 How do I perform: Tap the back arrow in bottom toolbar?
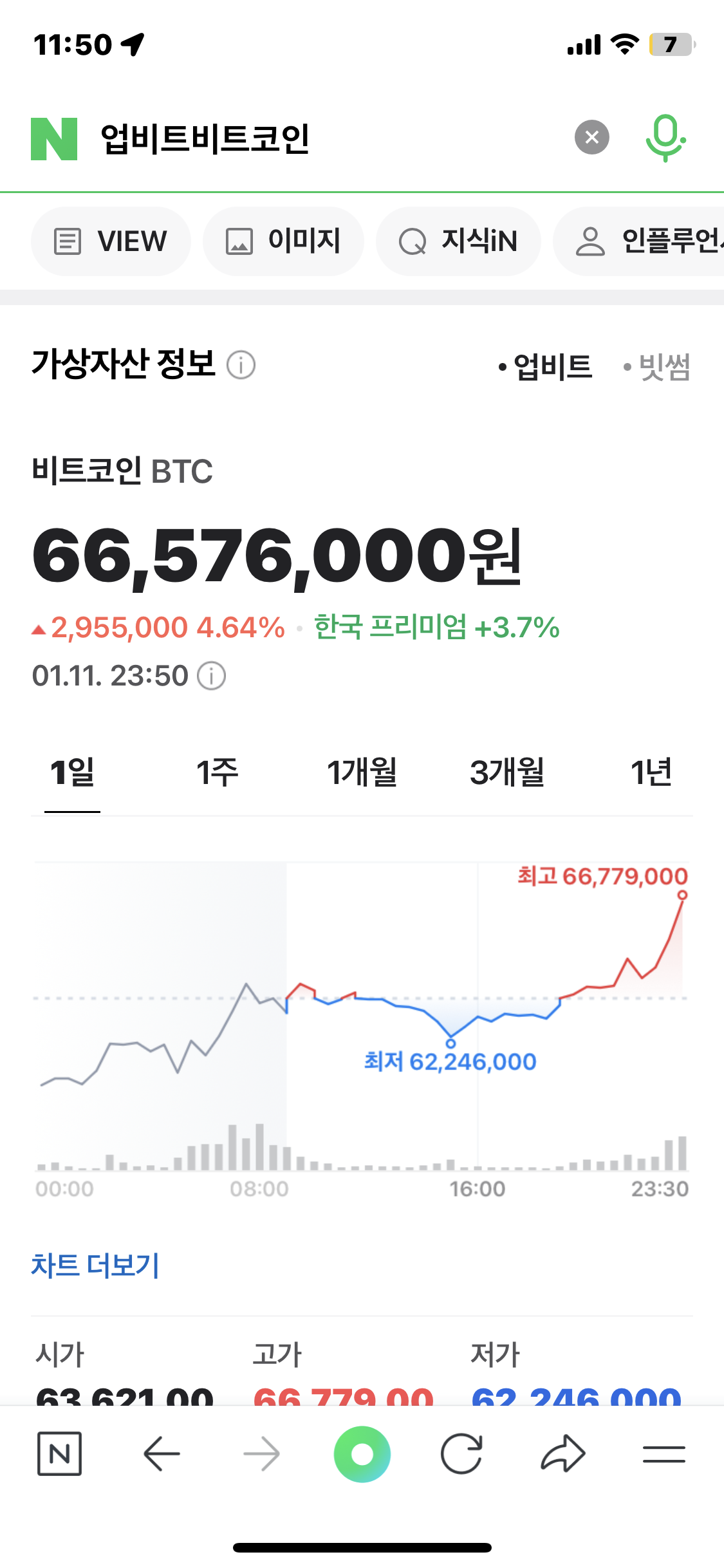[x=160, y=1453]
